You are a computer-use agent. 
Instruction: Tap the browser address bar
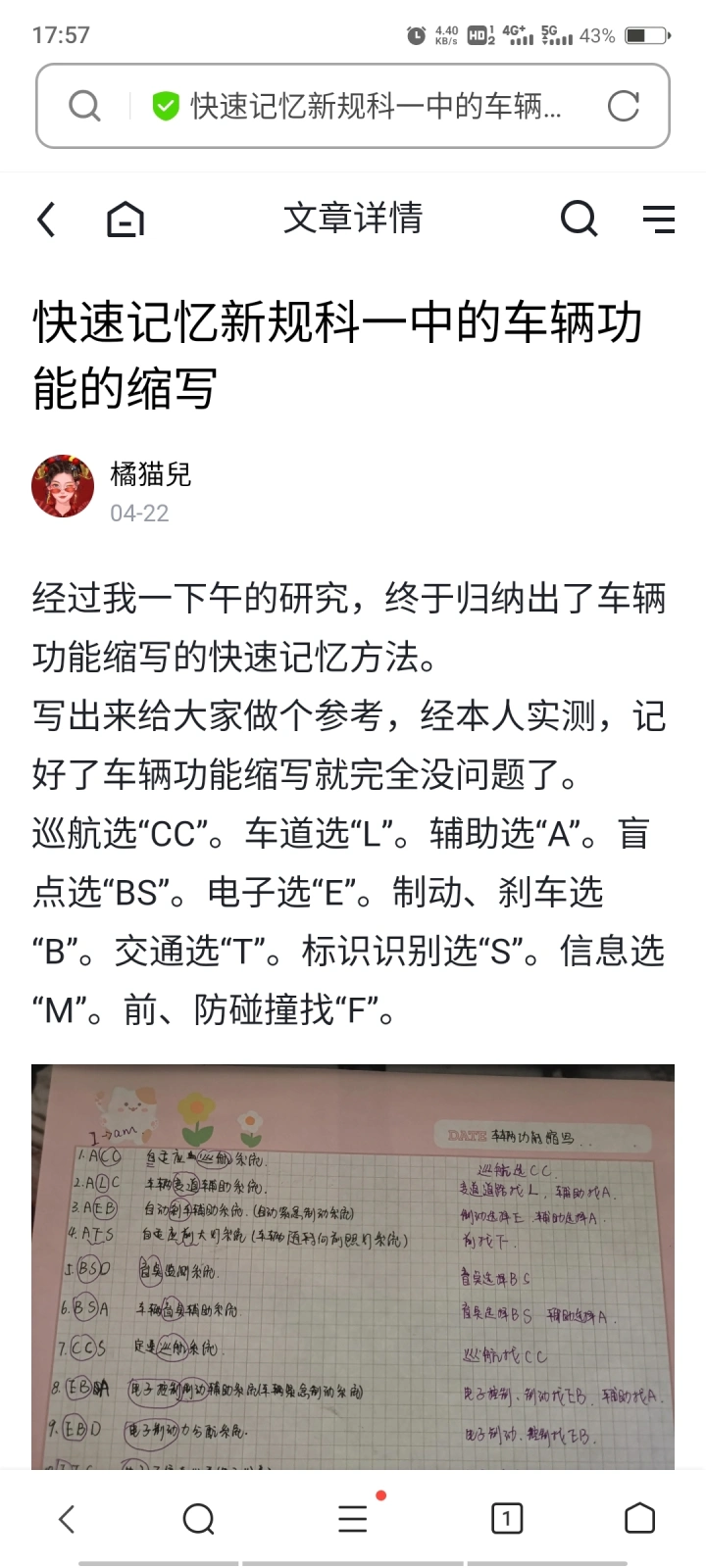375,106
